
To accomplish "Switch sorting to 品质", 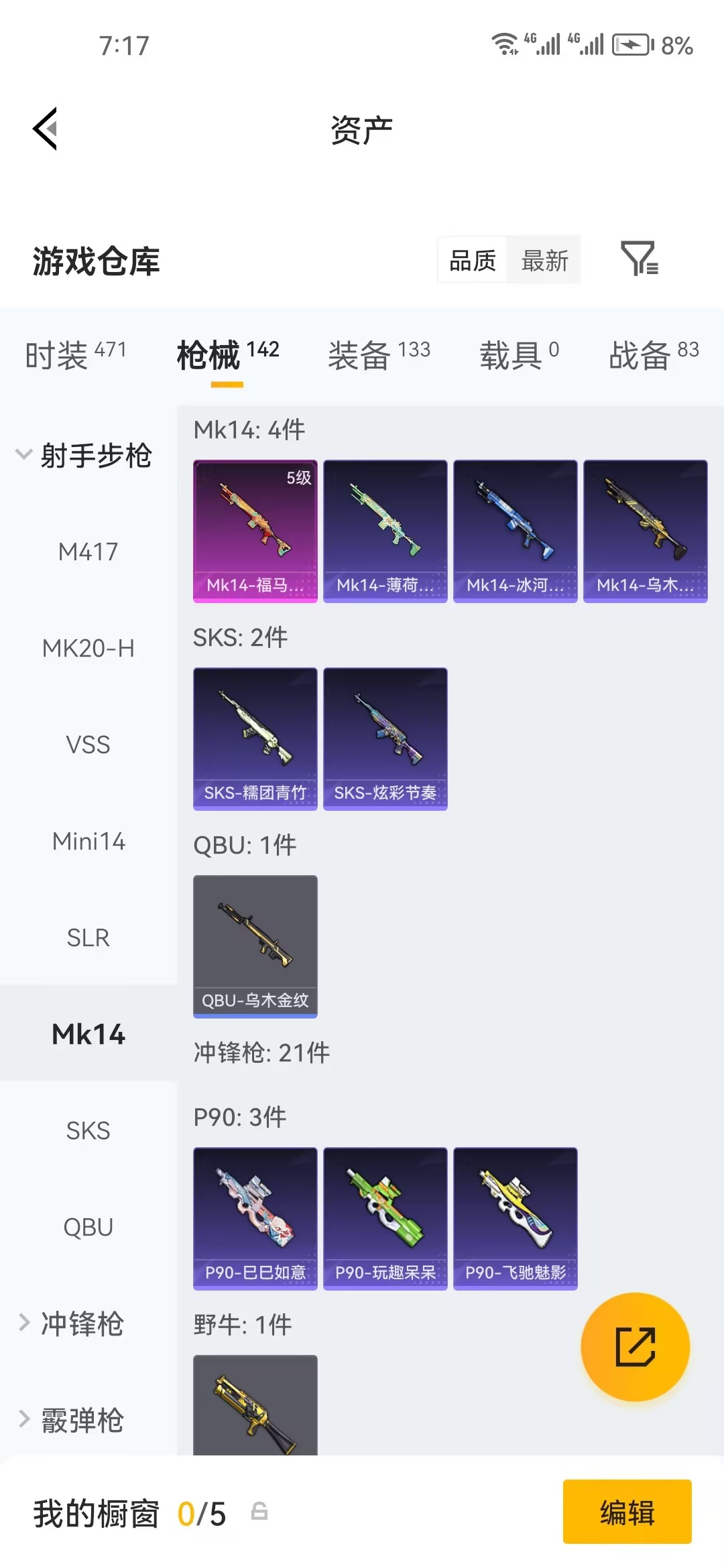I will [x=471, y=260].
